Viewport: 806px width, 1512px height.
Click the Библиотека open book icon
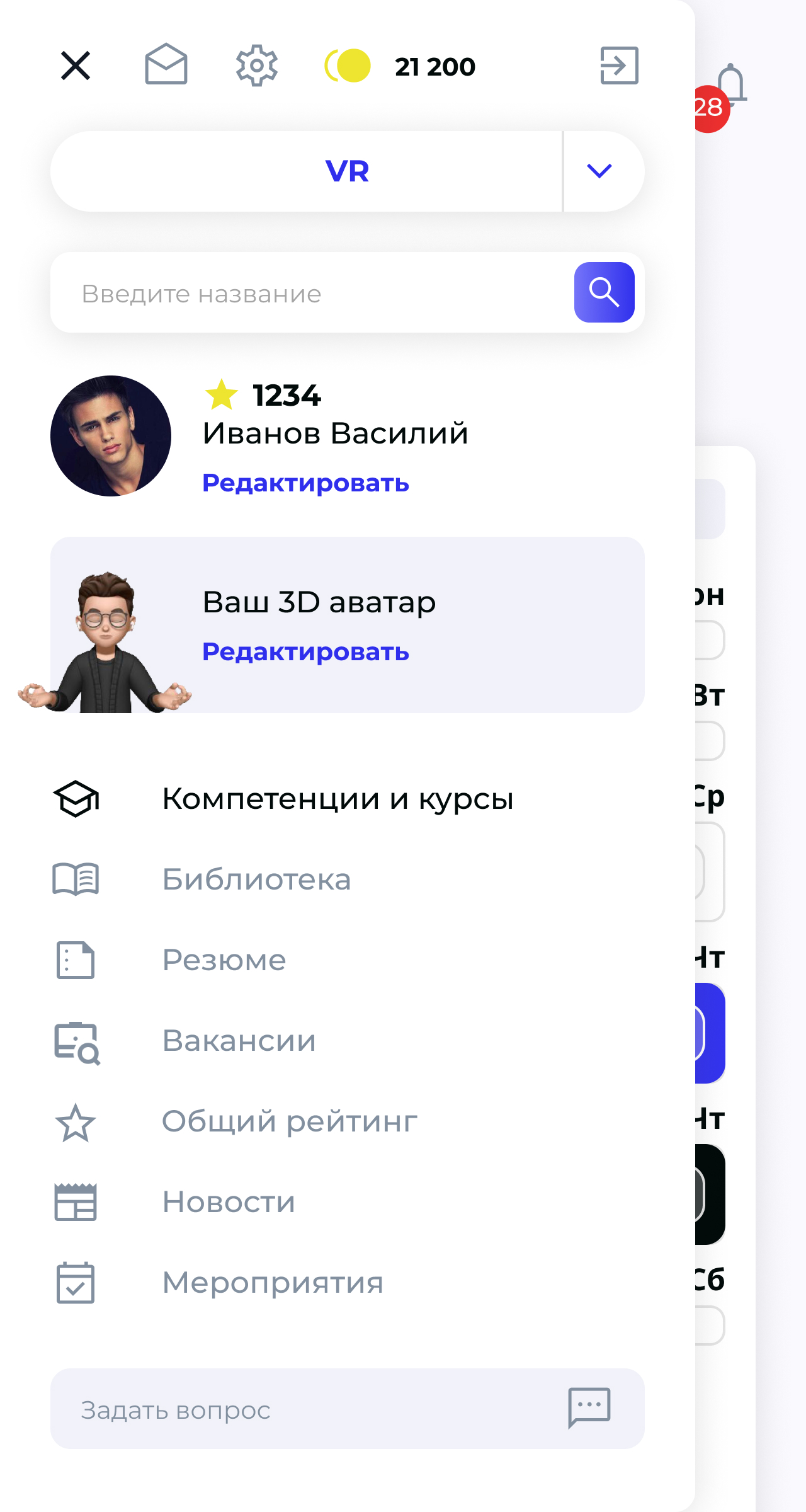76,879
